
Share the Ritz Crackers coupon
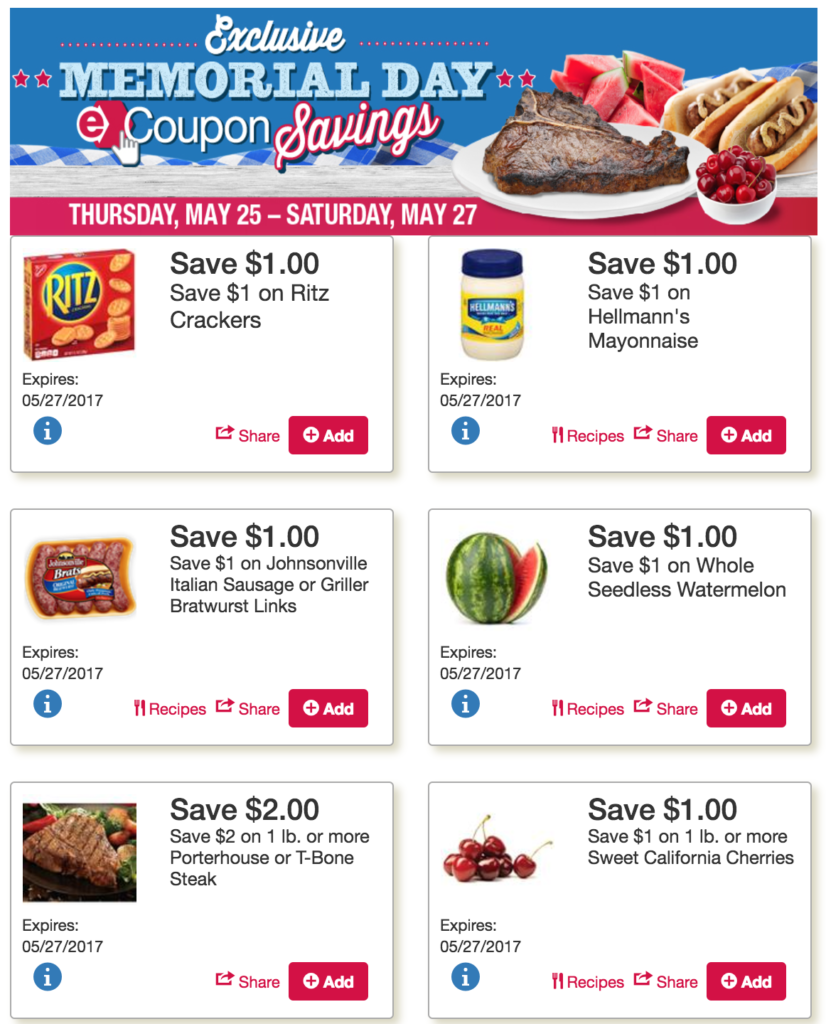[x=248, y=435]
